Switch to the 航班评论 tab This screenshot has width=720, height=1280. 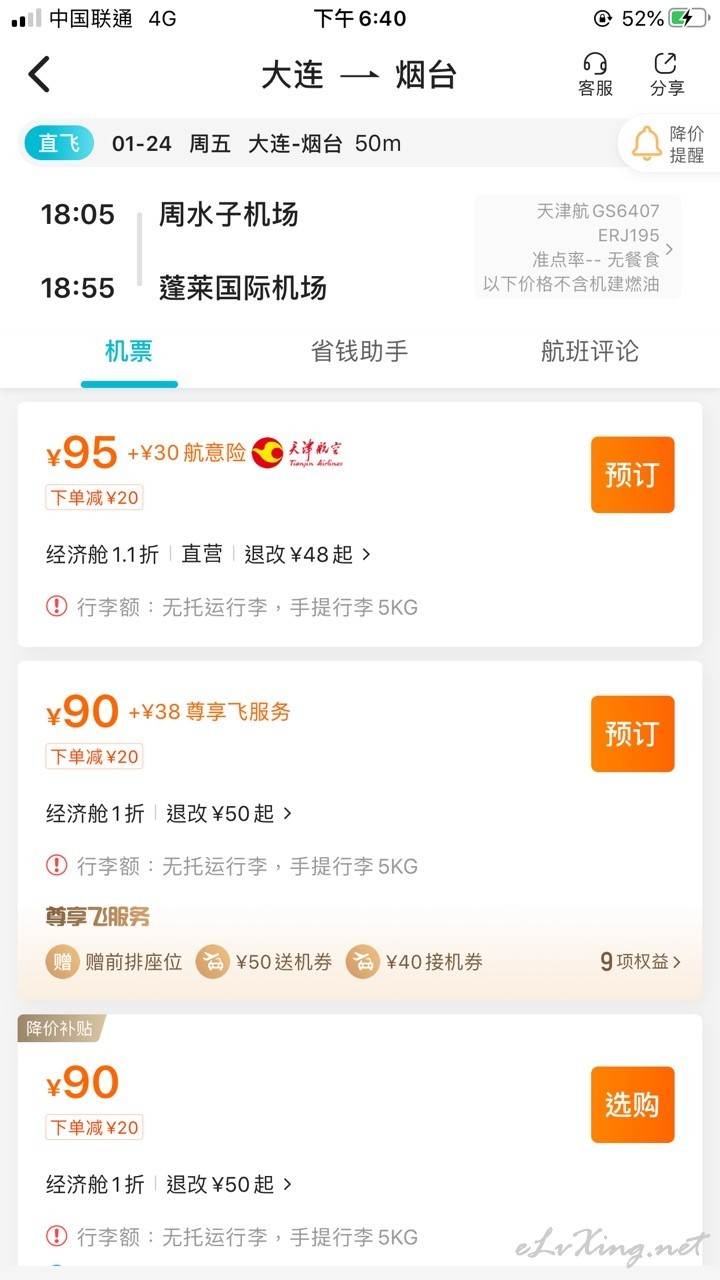click(590, 351)
